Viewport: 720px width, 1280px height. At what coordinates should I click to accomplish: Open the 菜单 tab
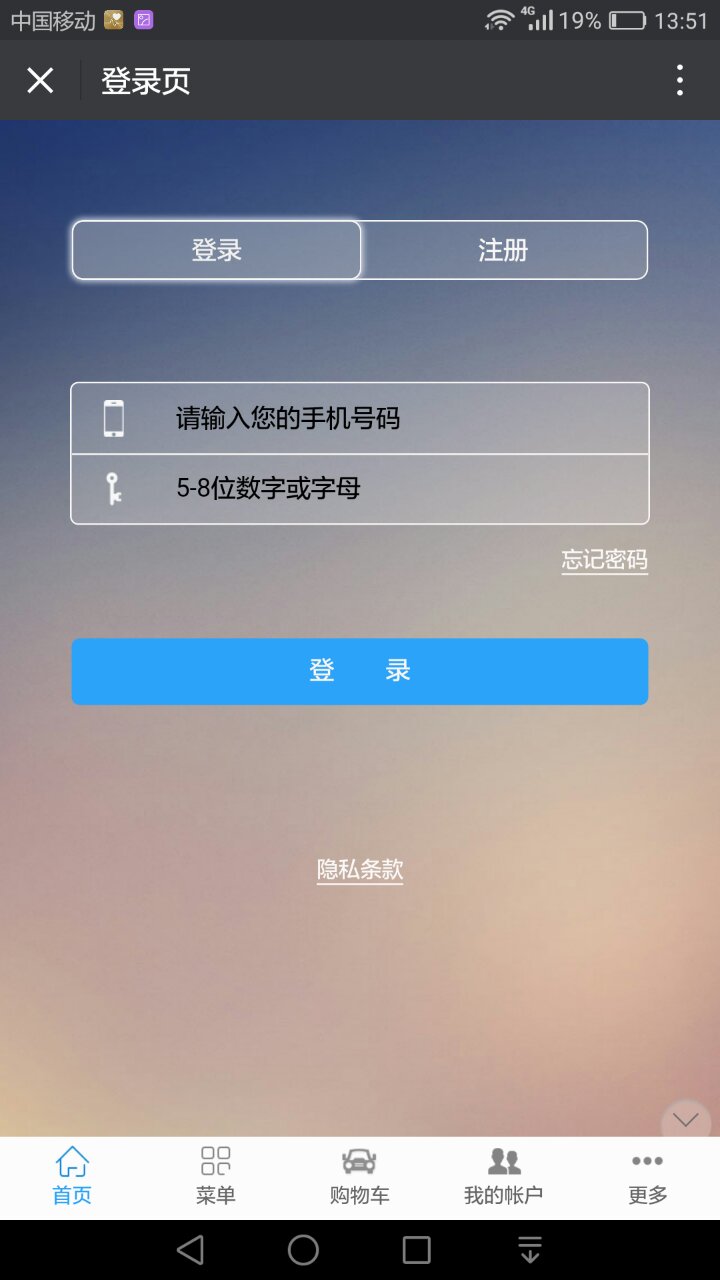pyautogui.click(x=216, y=1177)
